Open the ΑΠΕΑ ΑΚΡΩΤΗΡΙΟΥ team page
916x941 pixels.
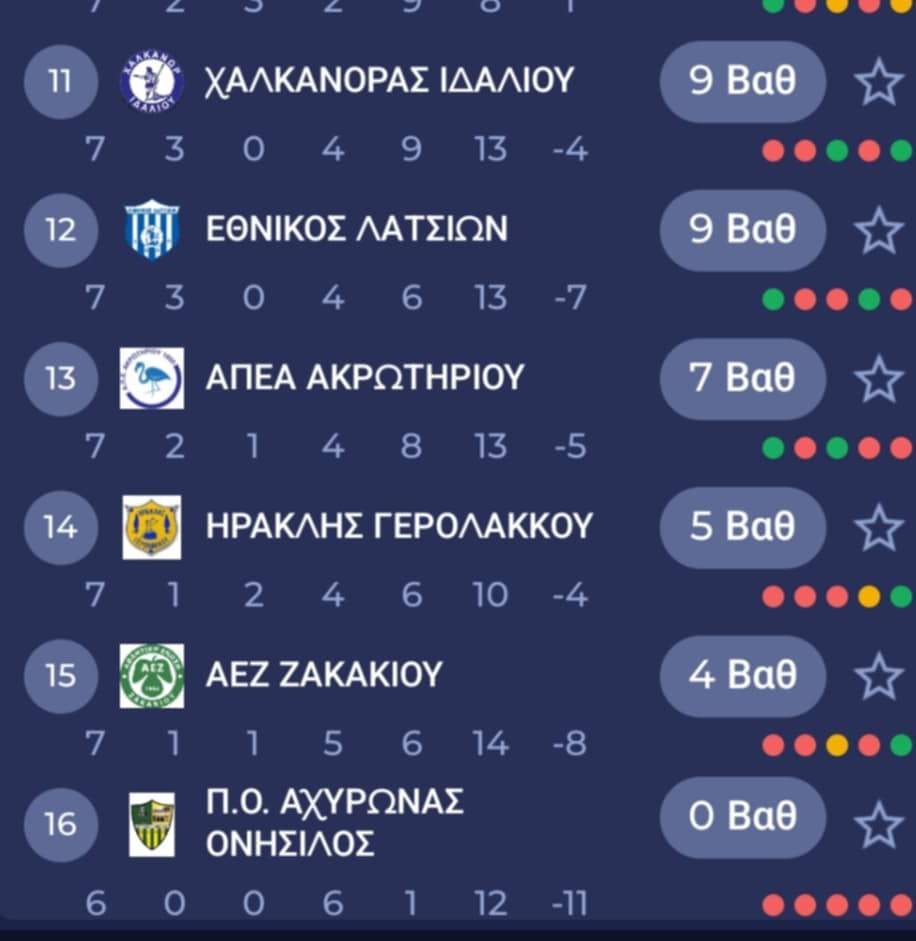click(x=364, y=378)
